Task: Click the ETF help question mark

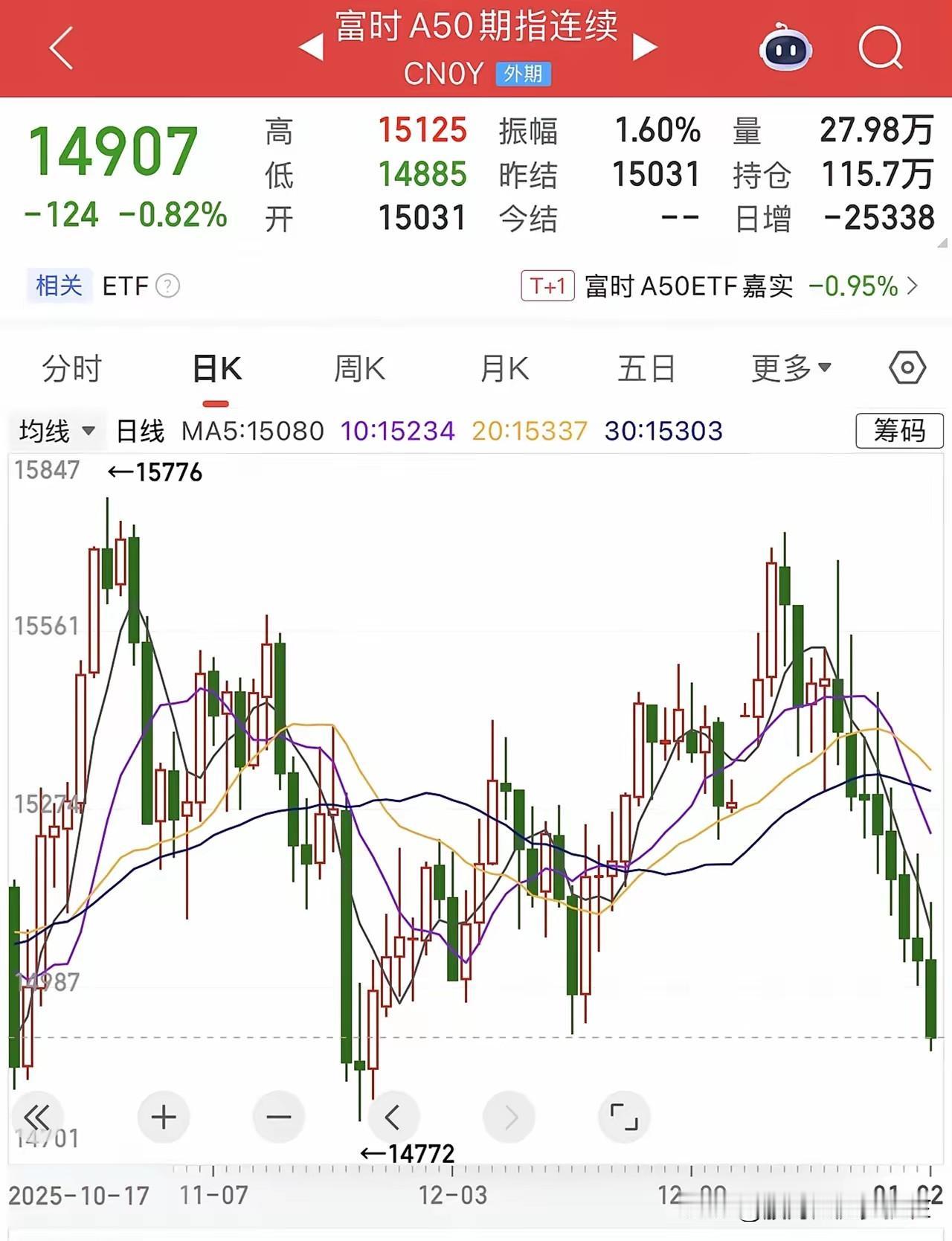Action: (167, 286)
